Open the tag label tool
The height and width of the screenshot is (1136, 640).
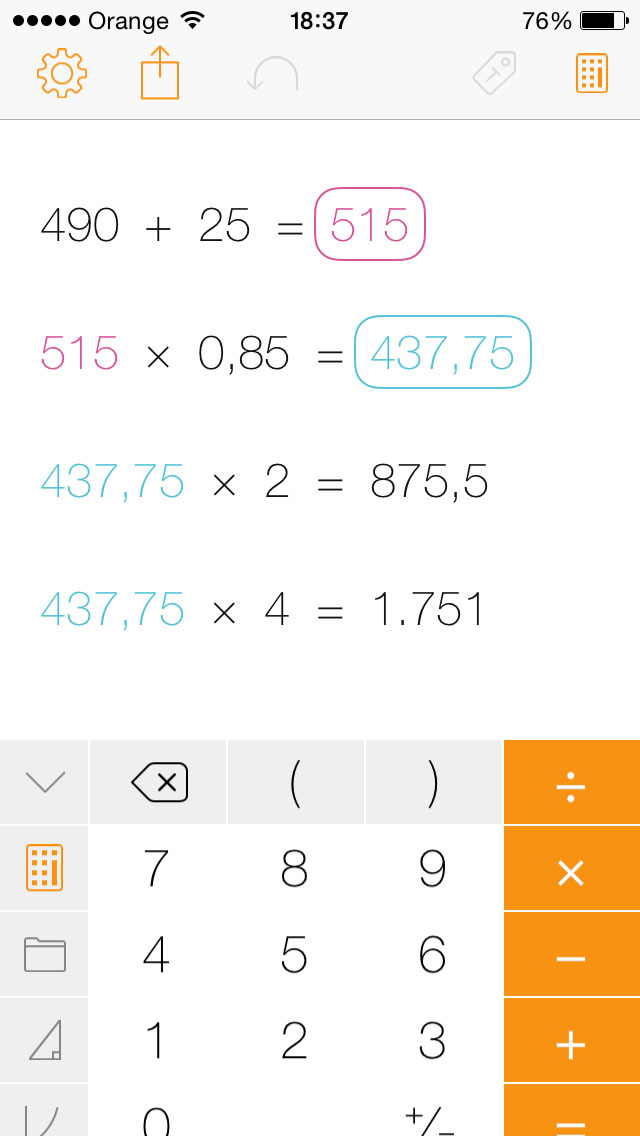point(494,72)
